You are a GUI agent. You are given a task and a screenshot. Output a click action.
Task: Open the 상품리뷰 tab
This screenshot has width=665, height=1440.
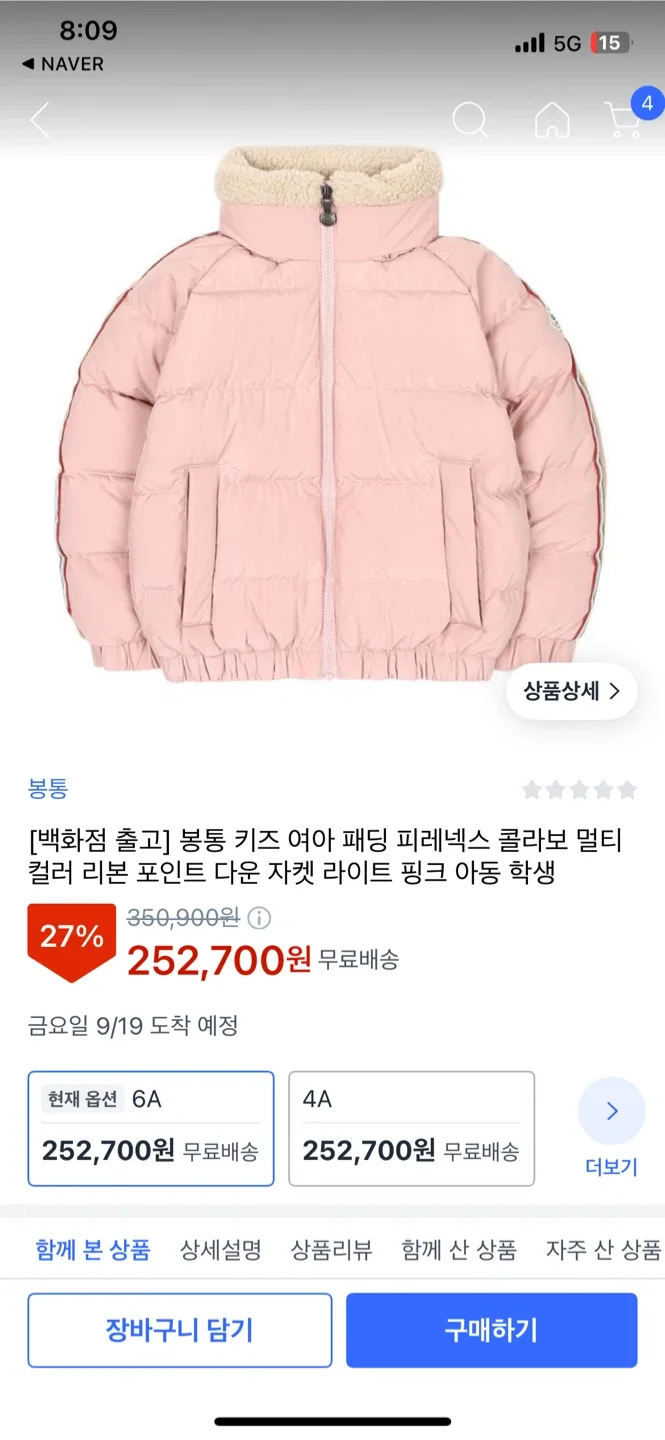(x=331, y=1249)
